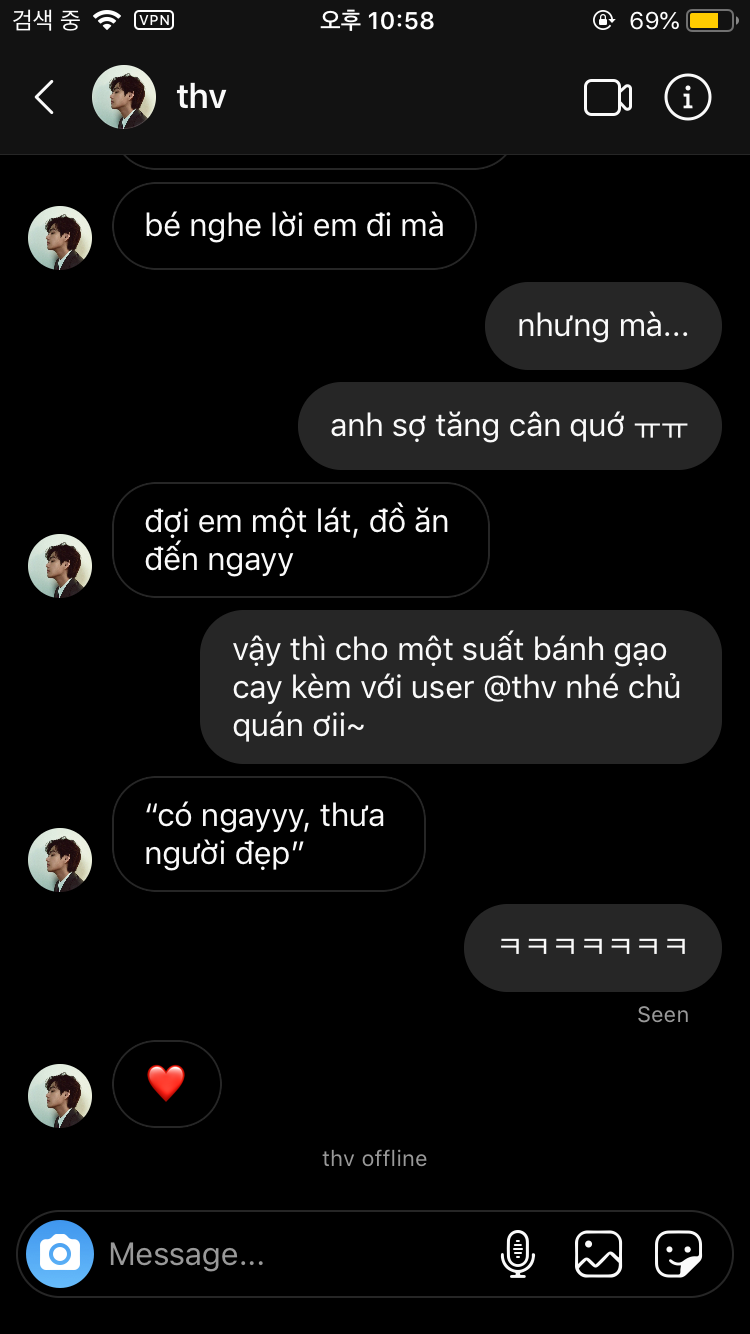750x1334 pixels.
Task: Tap the avatar beside the heart message
Action: [x=60, y=1096]
